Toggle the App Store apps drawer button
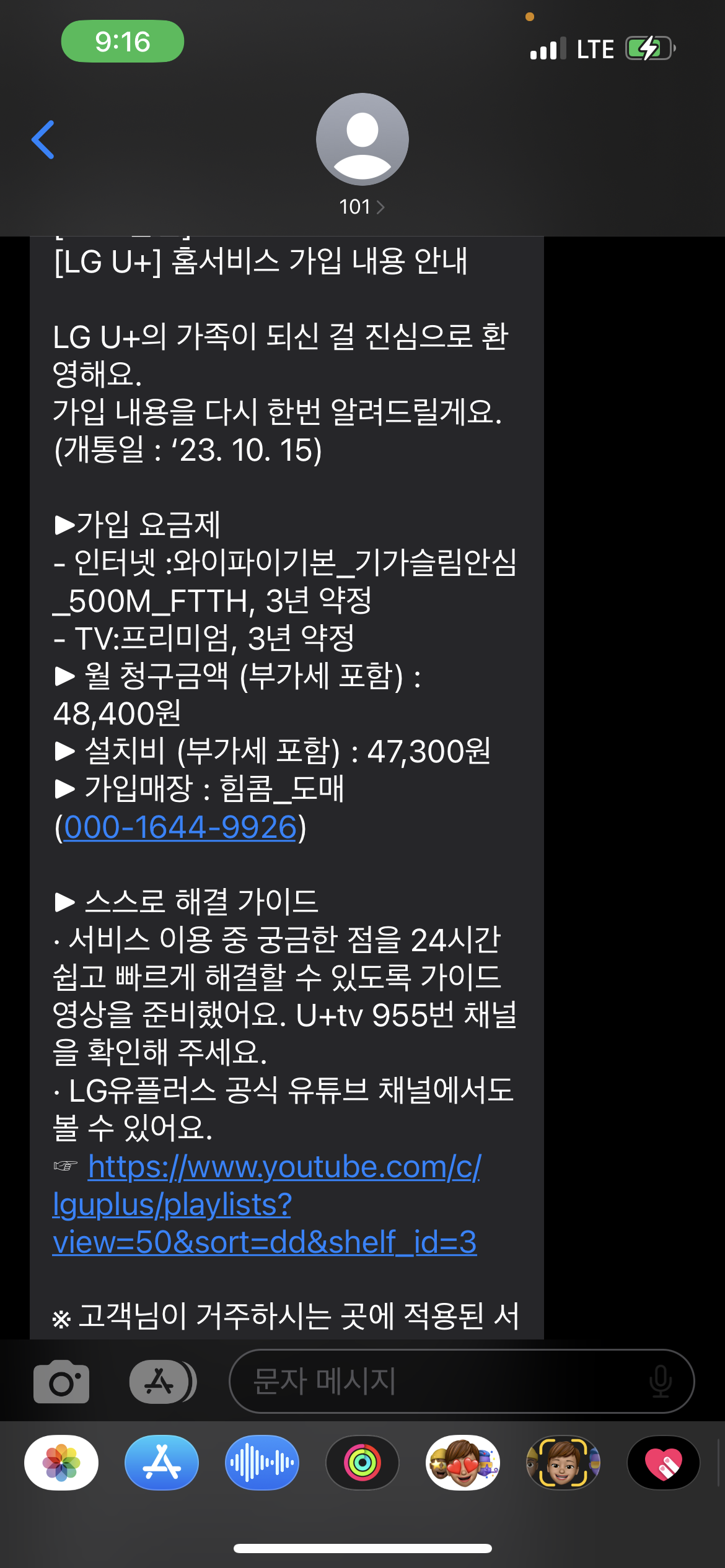This screenshot has width=725, height=1568. point(161,1382)
